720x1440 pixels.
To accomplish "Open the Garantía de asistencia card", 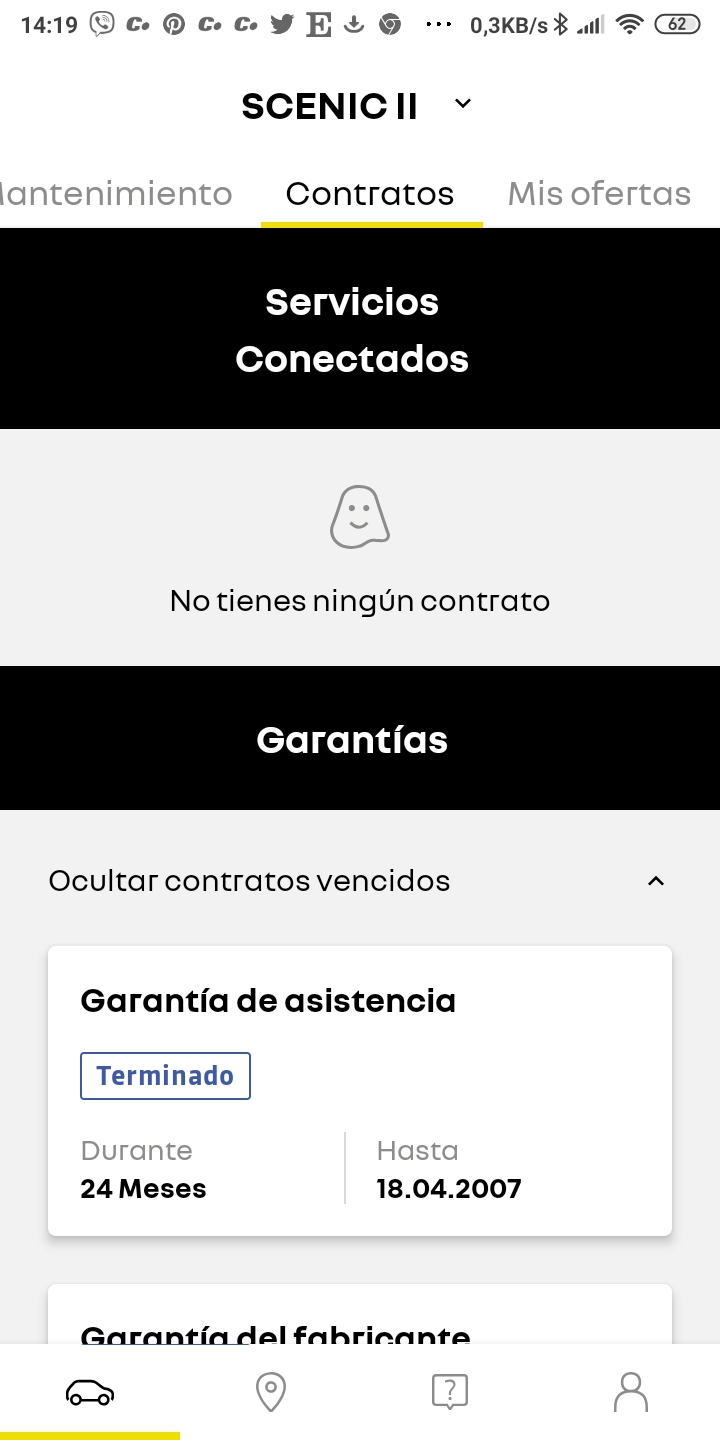I will (x=360, y=1090).
